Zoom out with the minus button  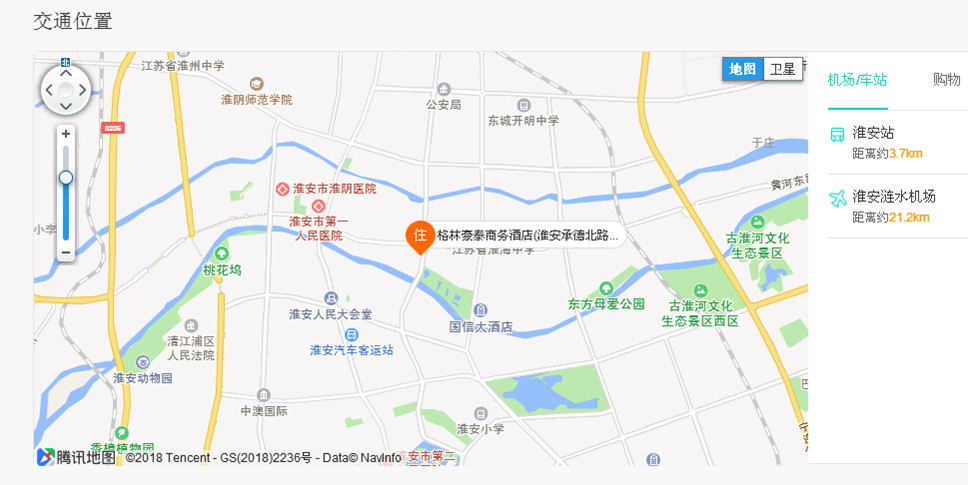tap(66, 252)
